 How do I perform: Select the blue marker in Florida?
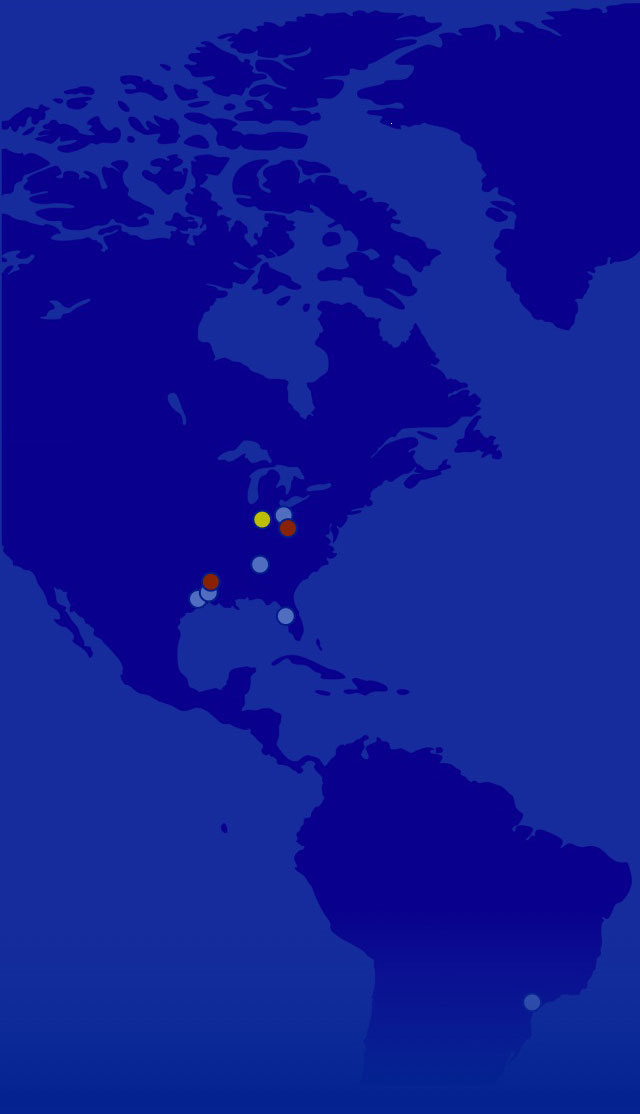pos(286,616)
